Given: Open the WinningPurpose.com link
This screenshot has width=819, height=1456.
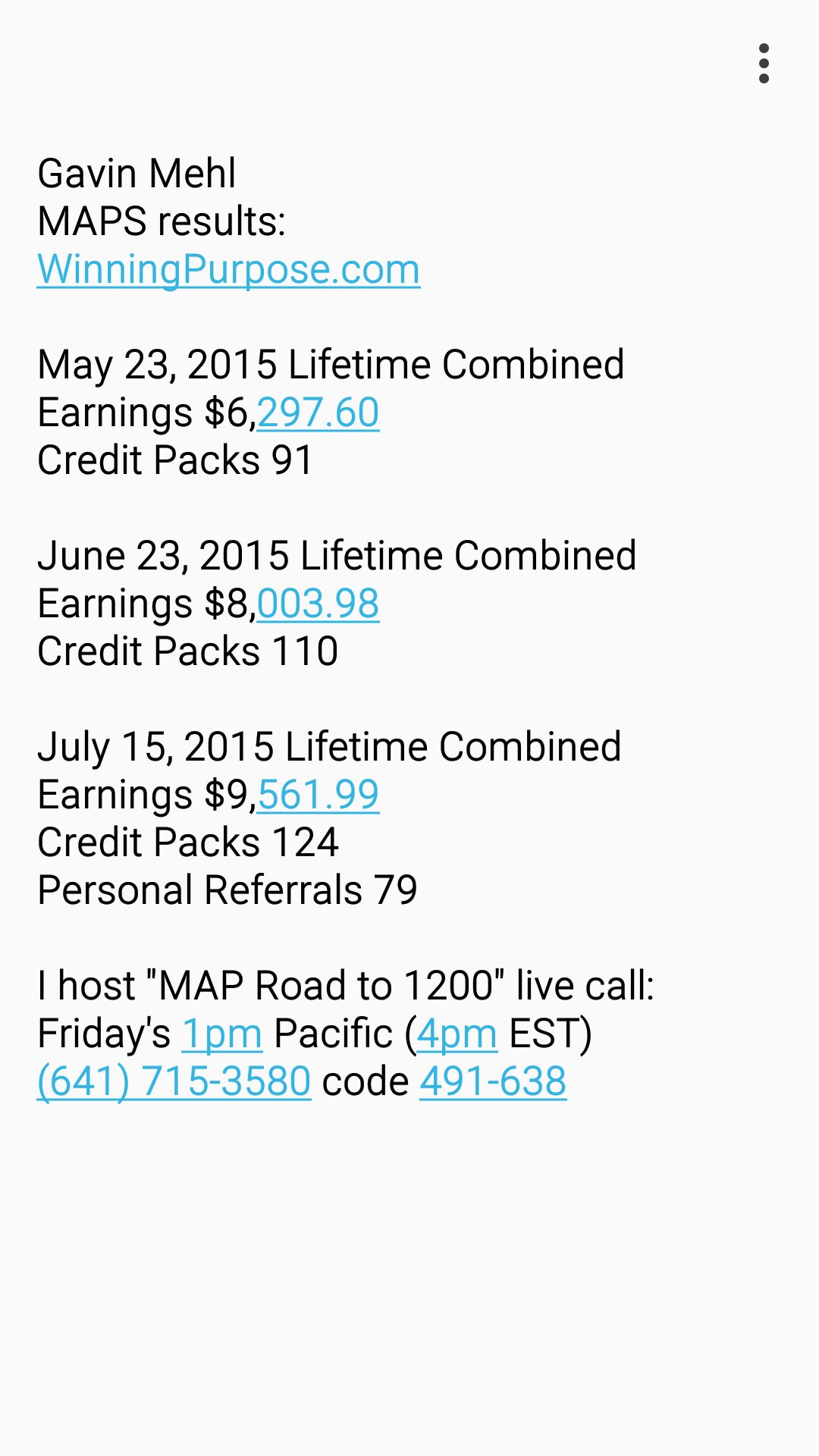Looking at the screenshot, I should coord(228,269).
